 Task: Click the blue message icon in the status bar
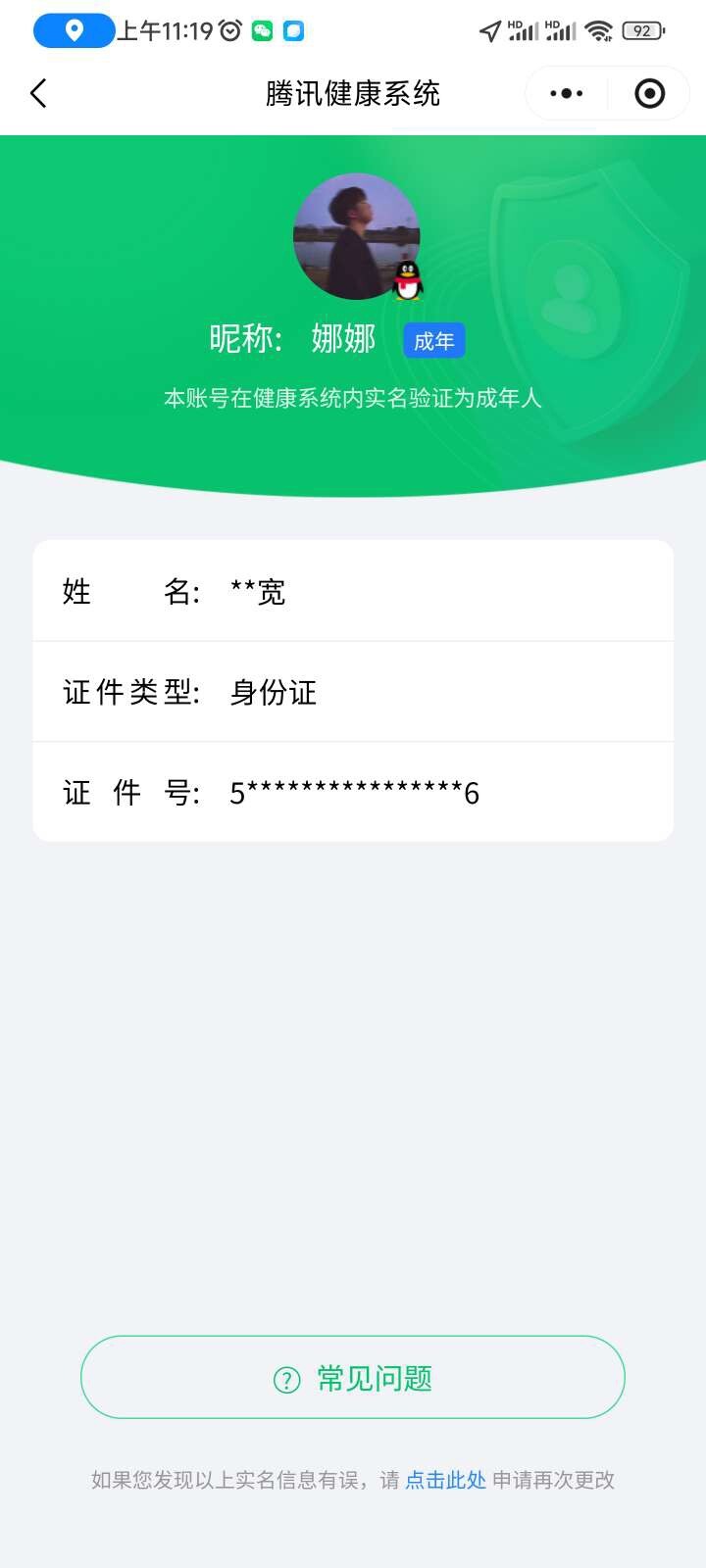tap(291, 30)
